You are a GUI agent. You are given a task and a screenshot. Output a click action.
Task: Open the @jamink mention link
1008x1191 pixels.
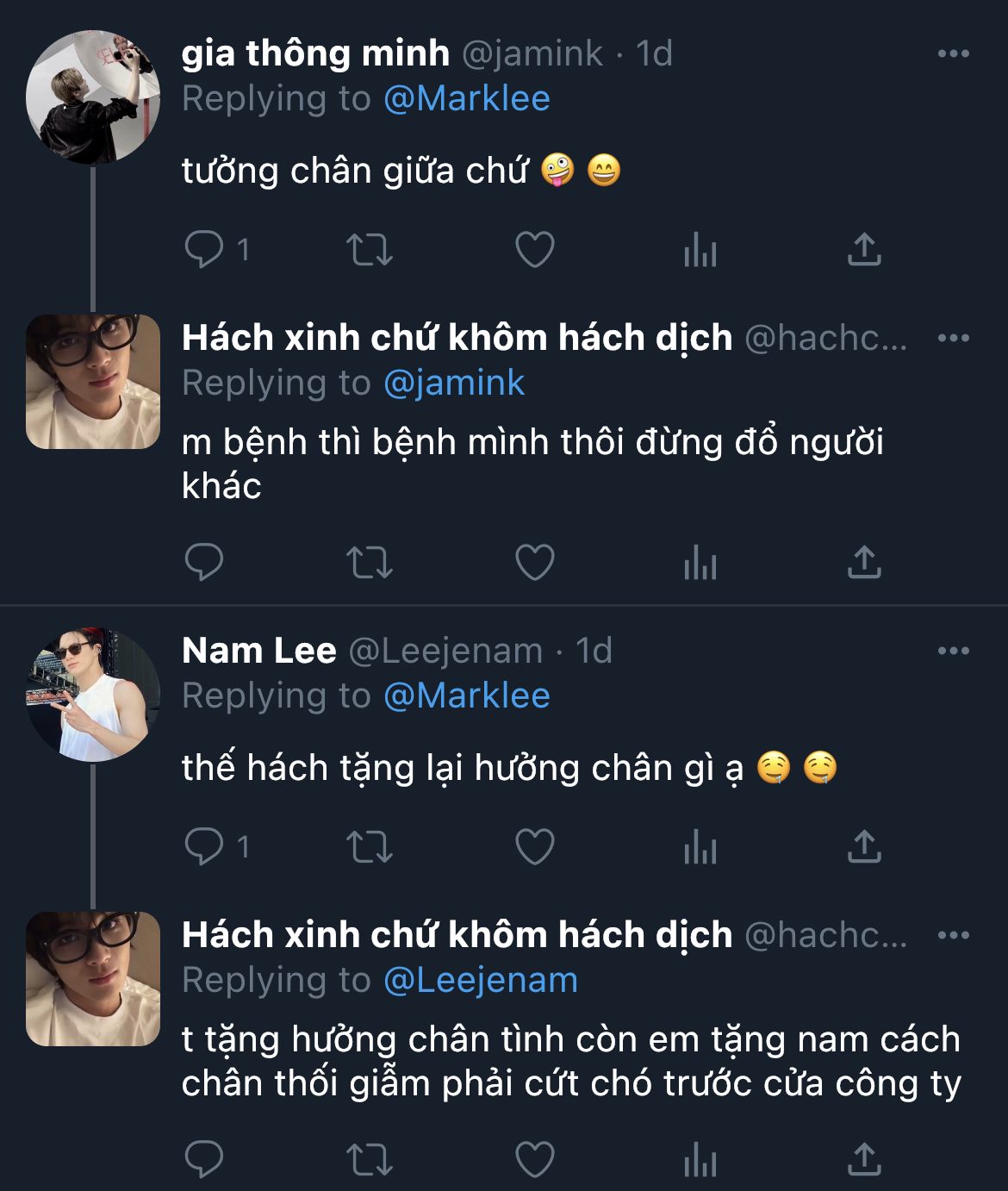(453, 383)
